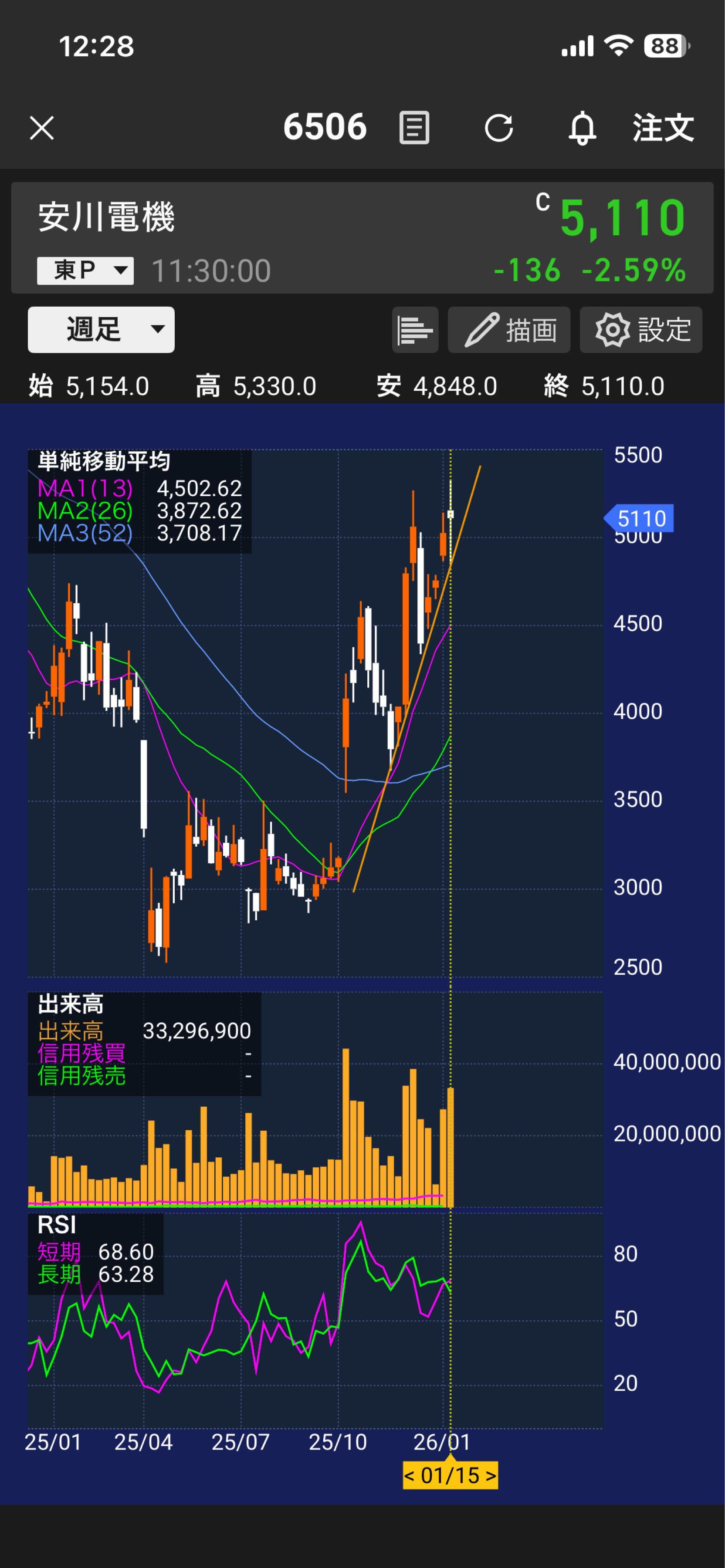
Task: Open the stock details document icon
Action: [414, 128]
